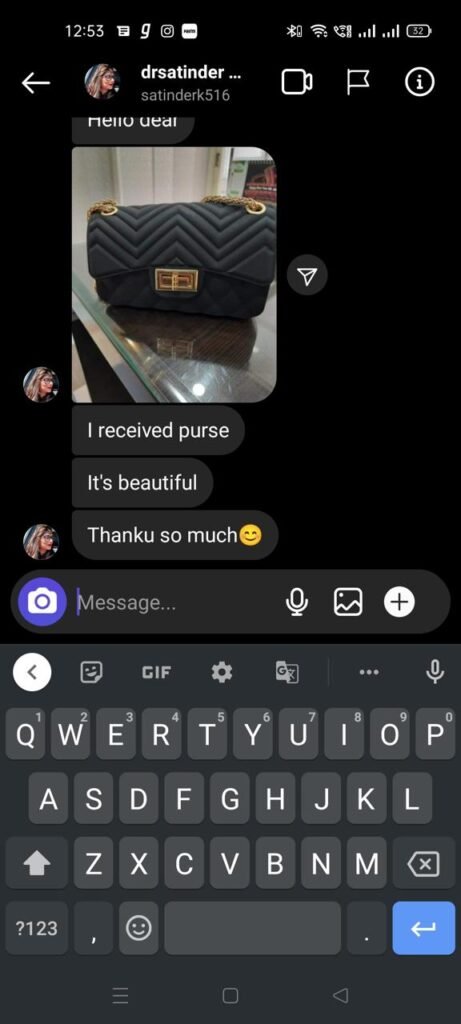Tap the flag icon in the header
461x1024 pixels.
click(x=358, y=82)
